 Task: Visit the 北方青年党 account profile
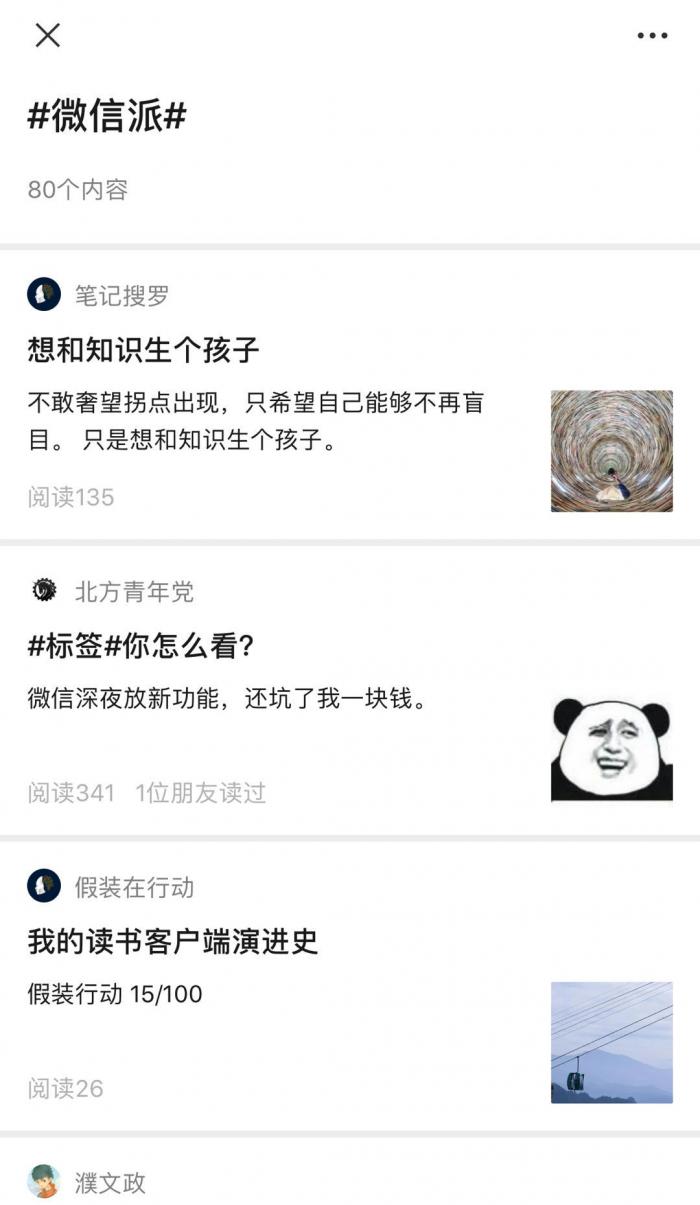(133, 592)
